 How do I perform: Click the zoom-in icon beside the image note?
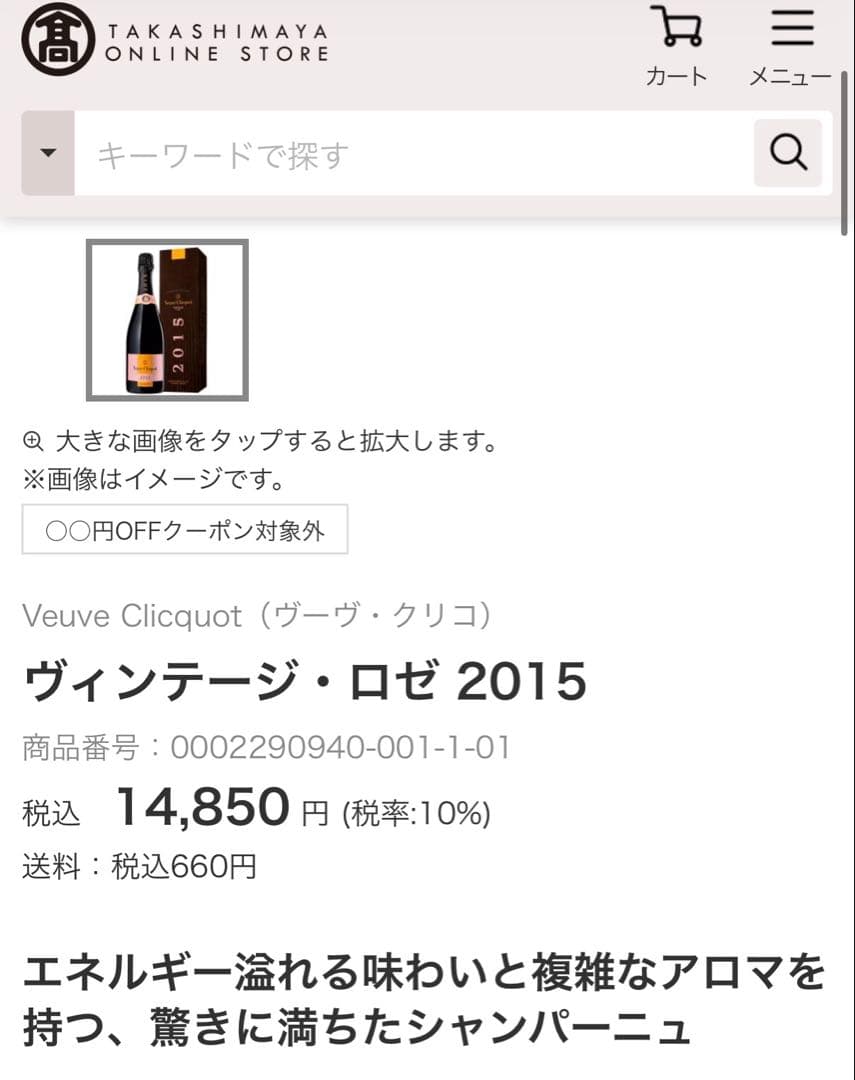tap(34, 440)
